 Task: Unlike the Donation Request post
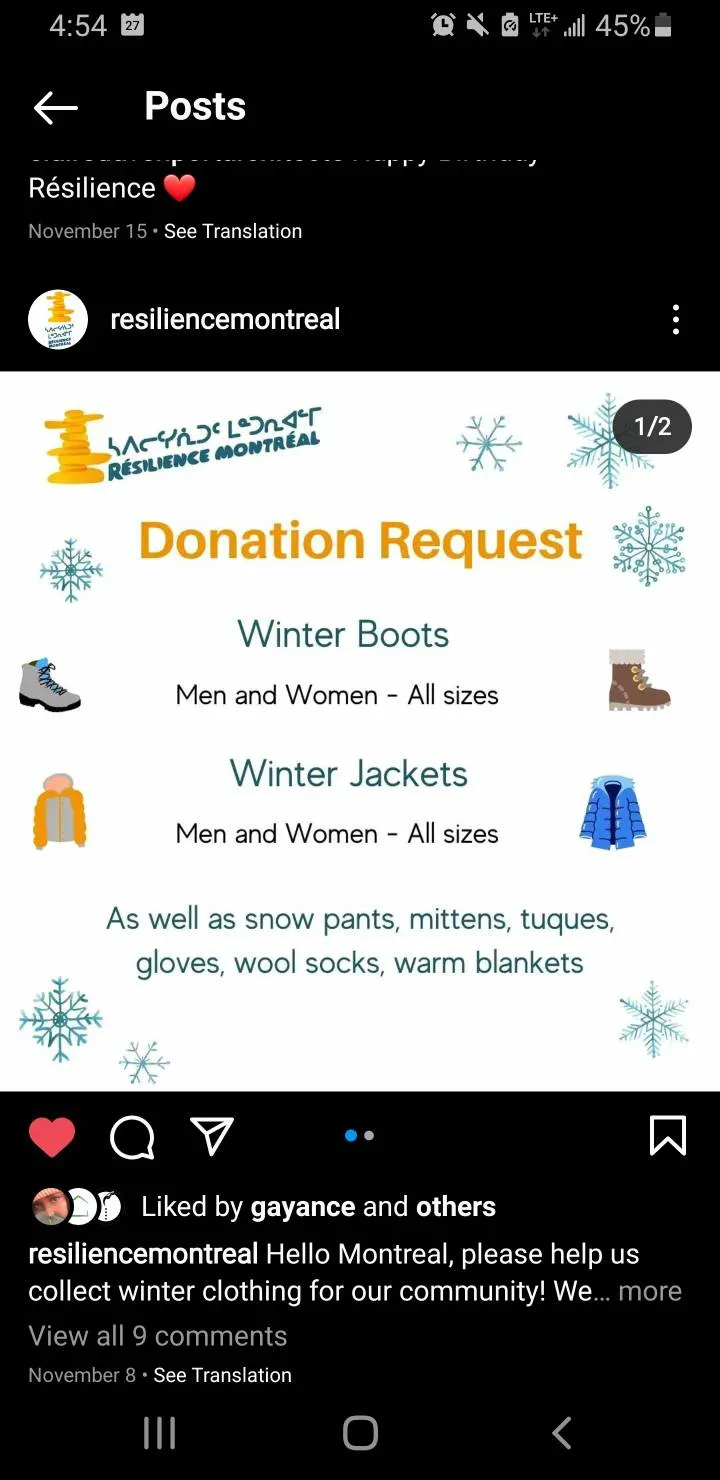click(x=52, y=1137)
